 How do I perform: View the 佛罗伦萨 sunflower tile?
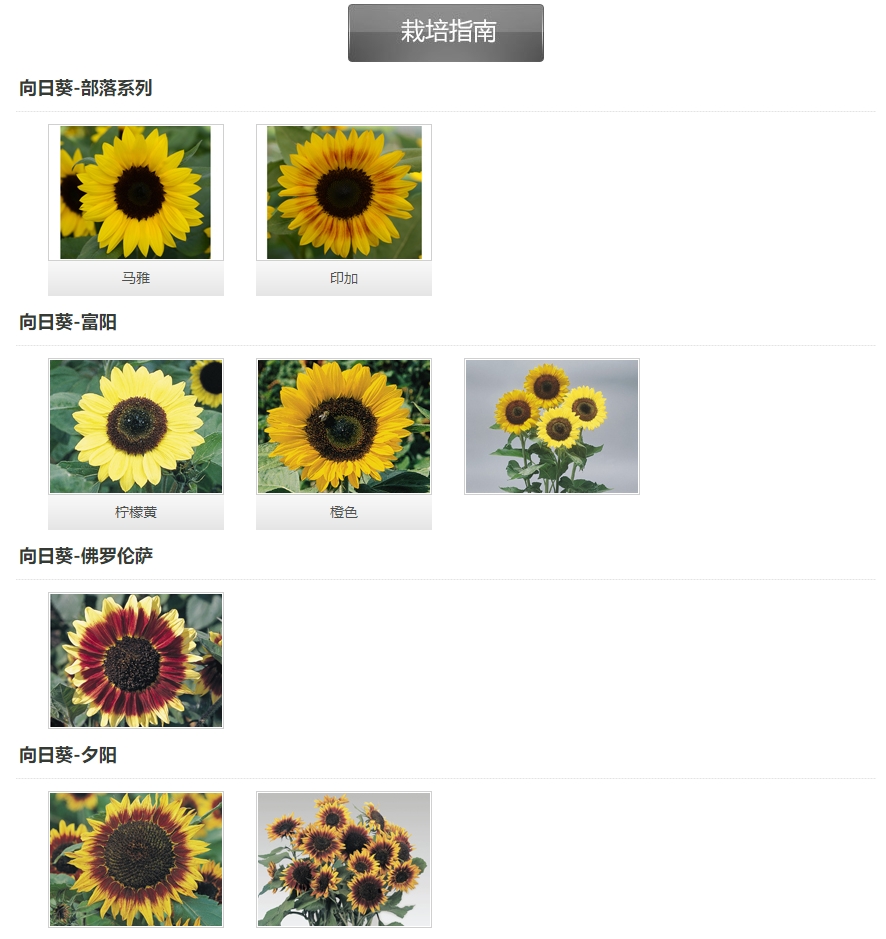click(136, 660)
